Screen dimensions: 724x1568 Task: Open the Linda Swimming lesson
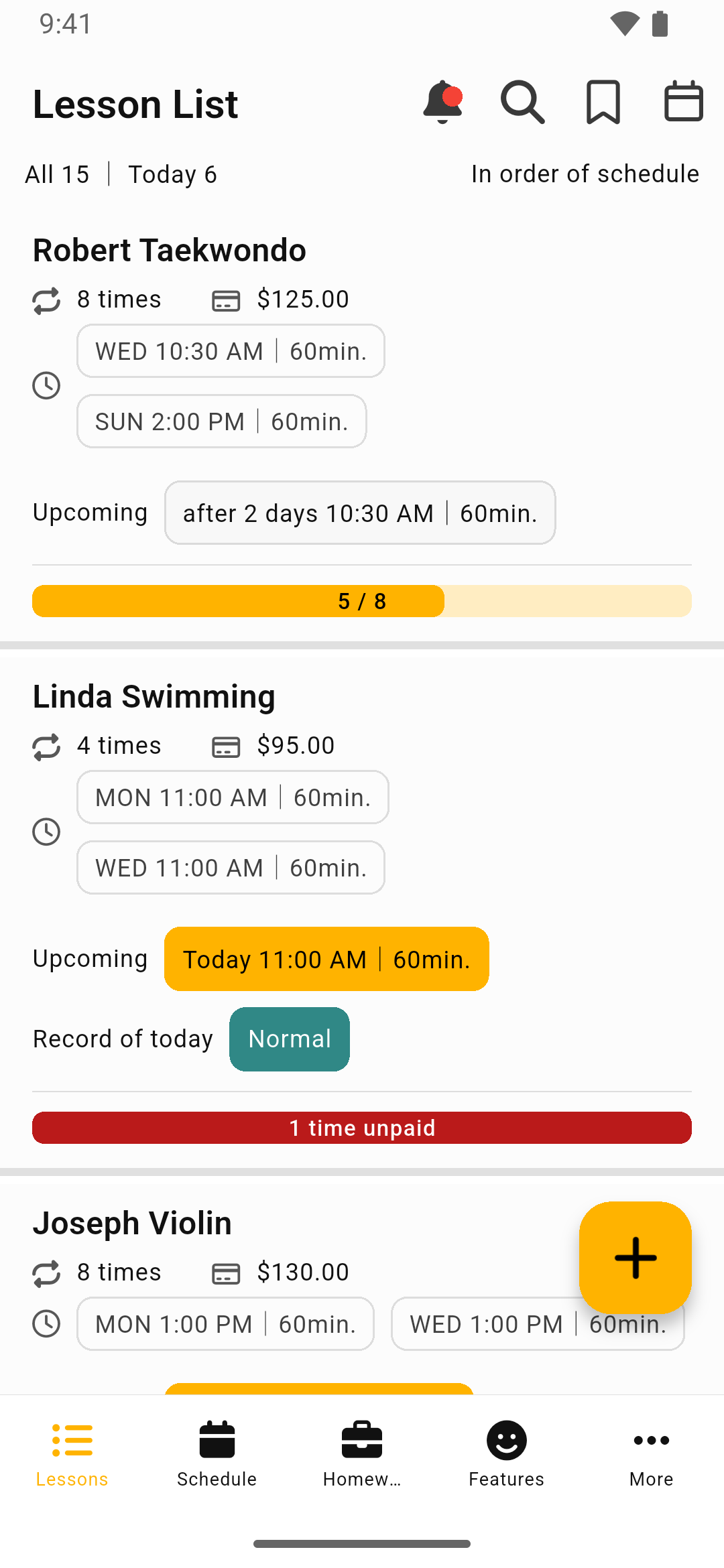[x=154, y=697]
